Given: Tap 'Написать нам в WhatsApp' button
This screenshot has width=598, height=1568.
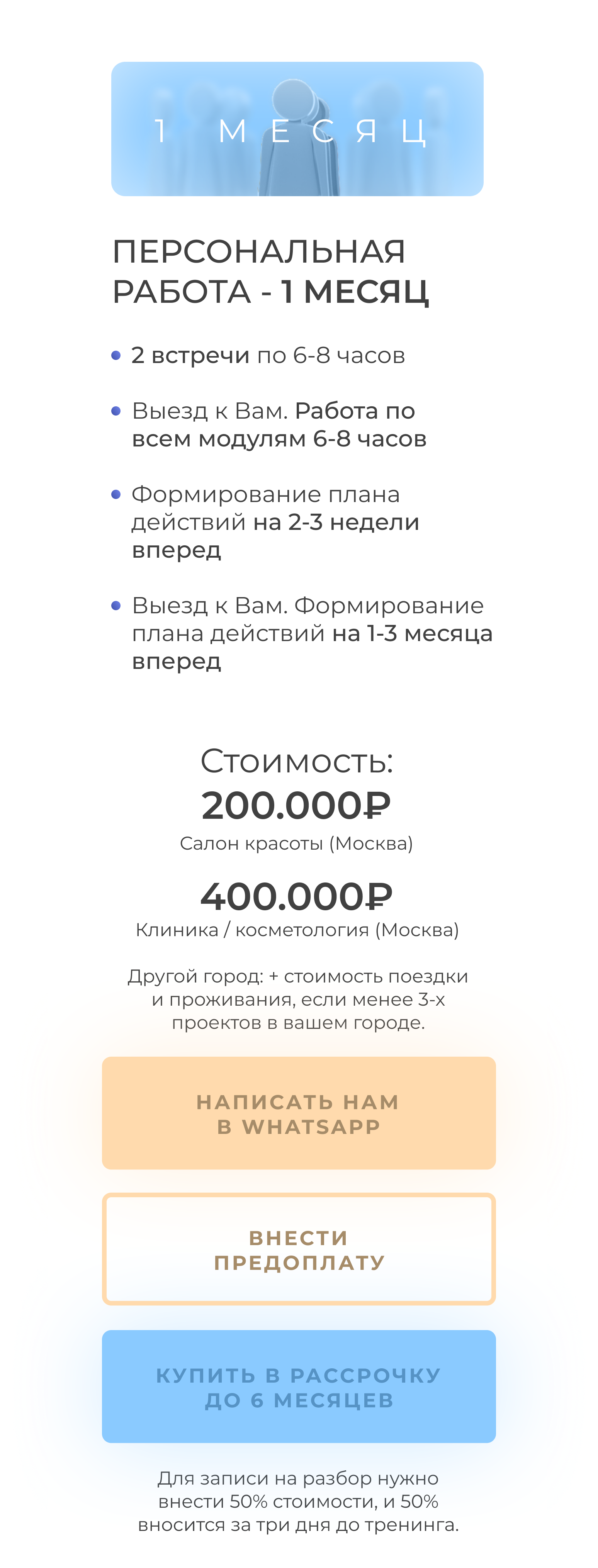Looking at the screenshot, I should point(298,1113).
